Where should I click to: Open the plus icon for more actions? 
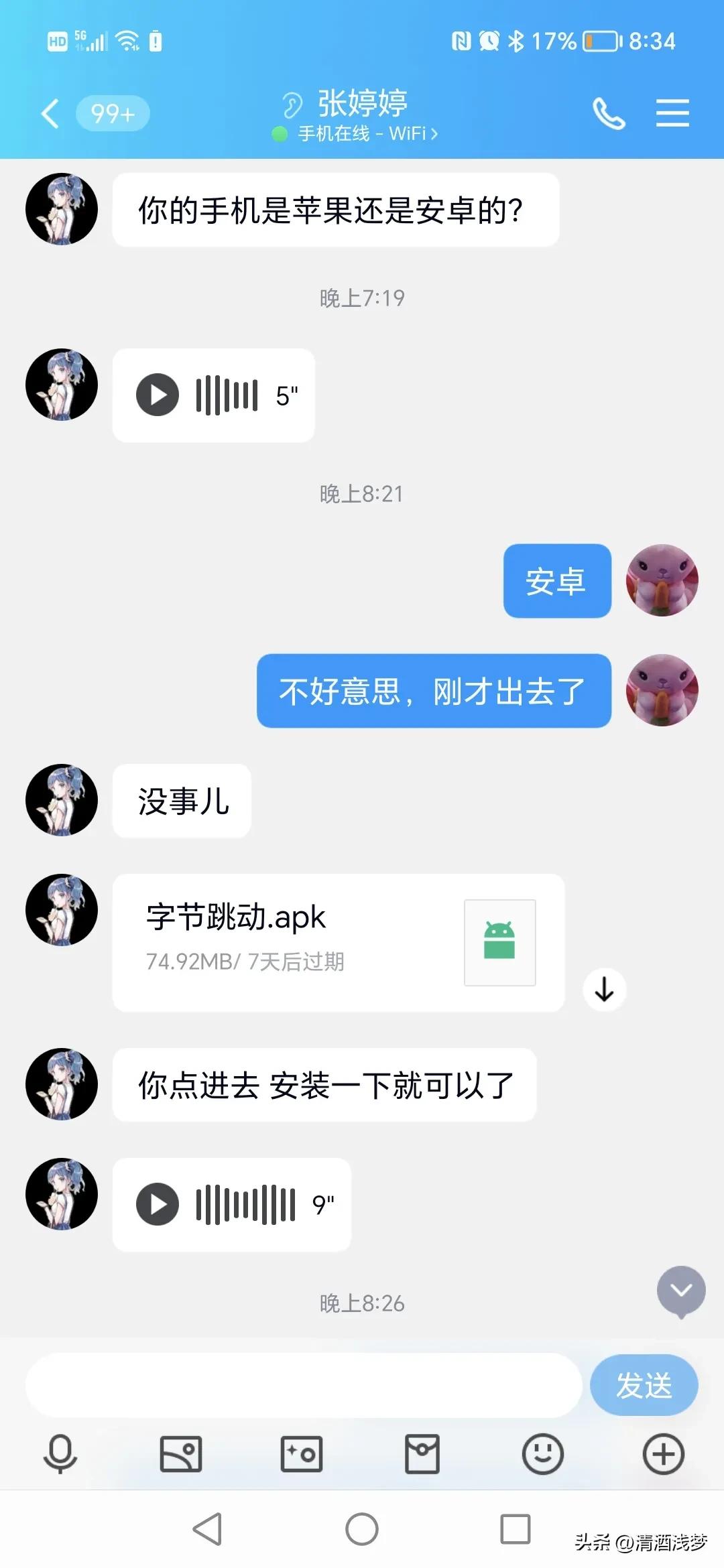(x=663, y=1454)
